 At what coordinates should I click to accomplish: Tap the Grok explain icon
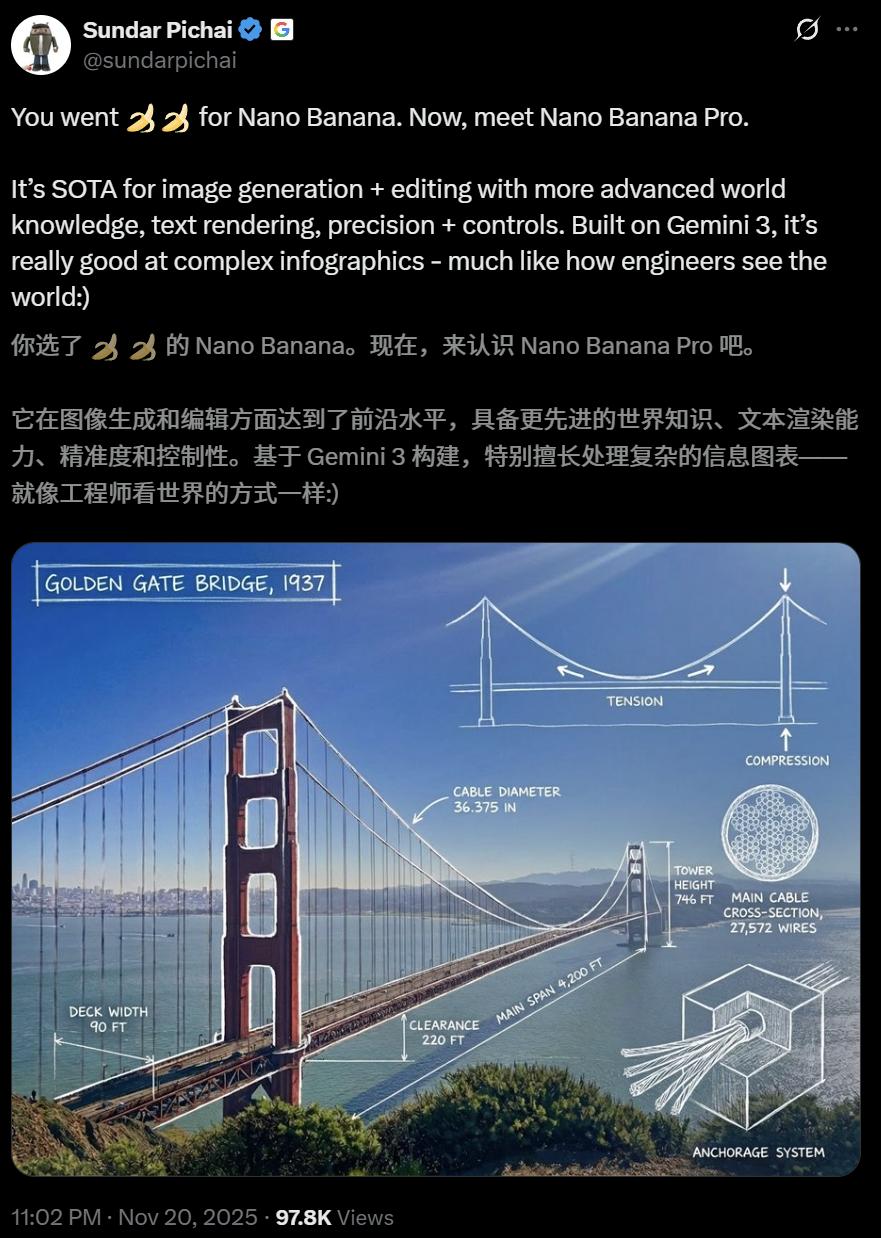(x=807, y=30)
